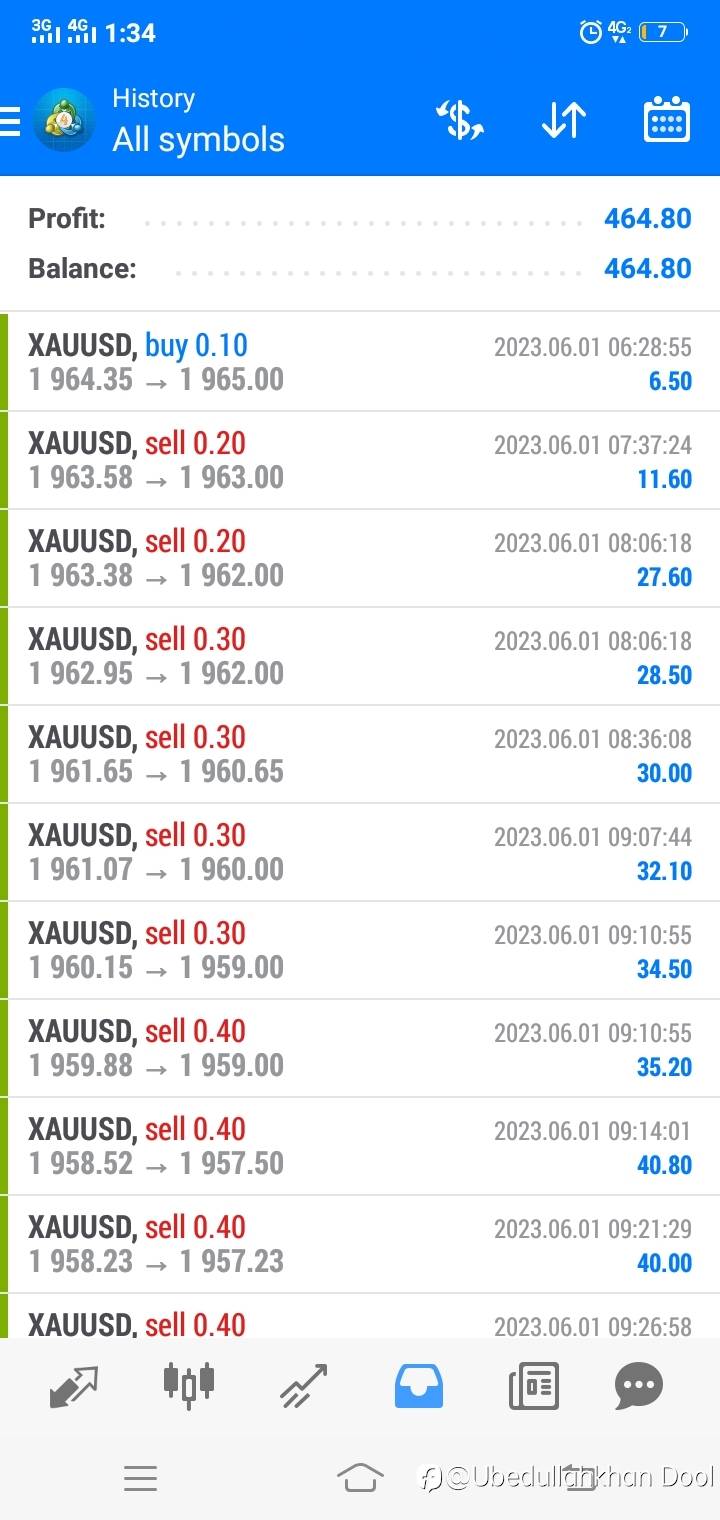Tap the sort arrows icon
The height and width of the screenshot is (1520, 720).
(564, 121)
